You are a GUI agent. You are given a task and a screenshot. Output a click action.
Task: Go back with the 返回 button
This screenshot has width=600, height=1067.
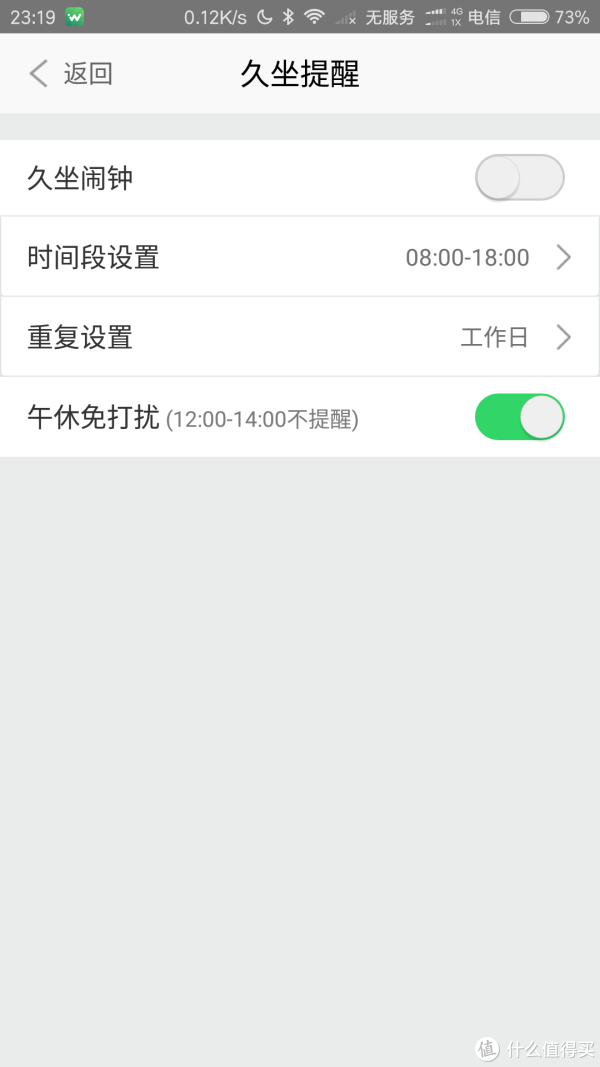point(70,73)
